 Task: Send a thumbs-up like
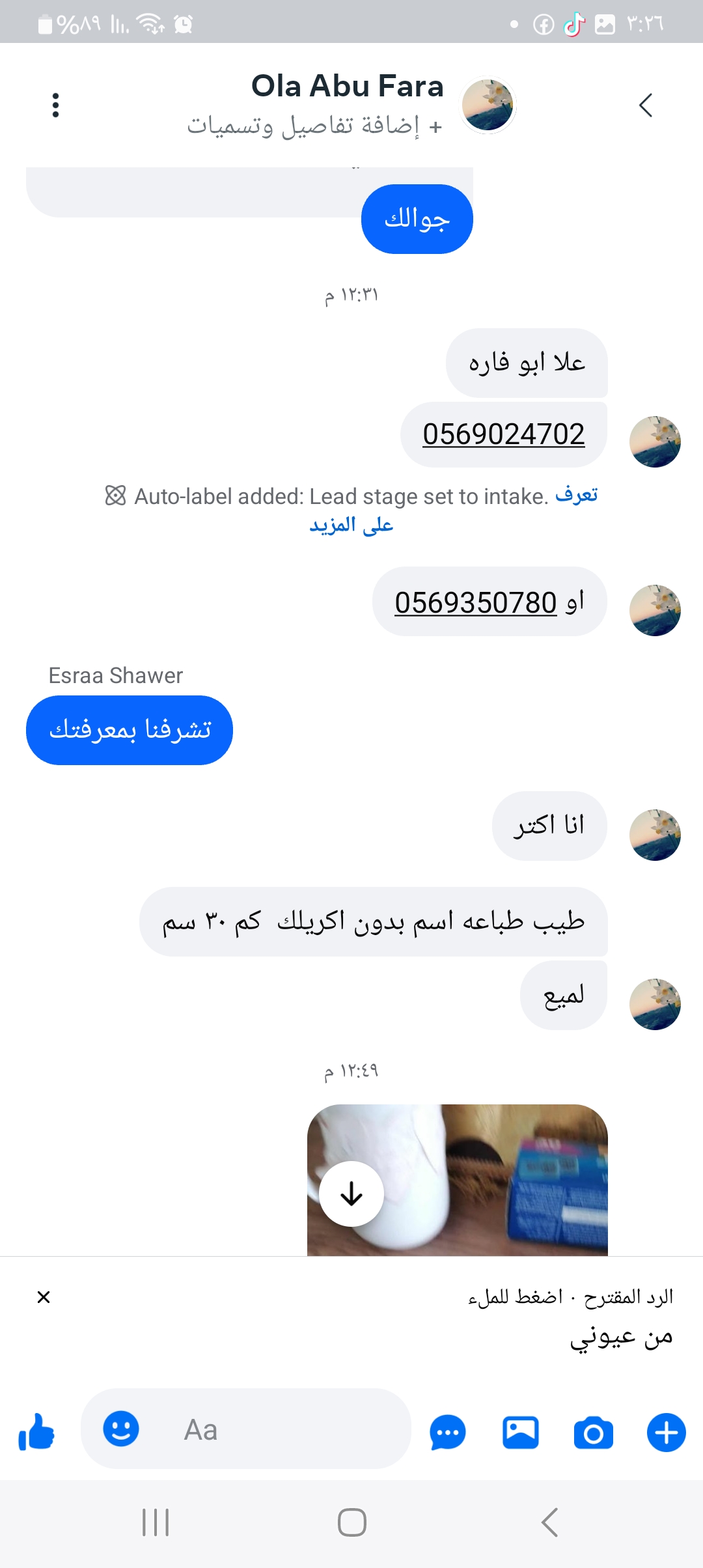pos(36,1432)
